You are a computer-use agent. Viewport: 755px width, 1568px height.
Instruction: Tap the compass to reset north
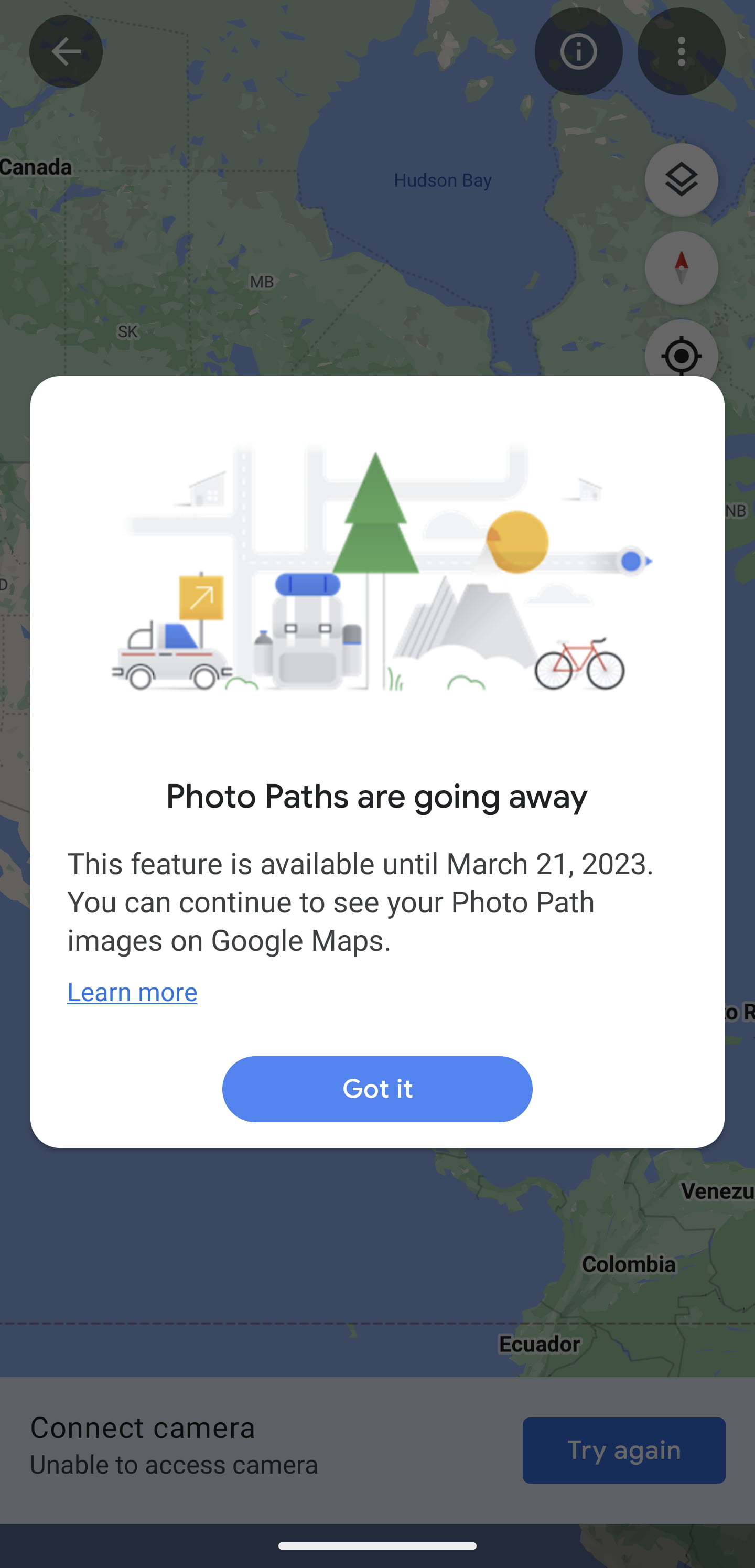coord(681,268)
